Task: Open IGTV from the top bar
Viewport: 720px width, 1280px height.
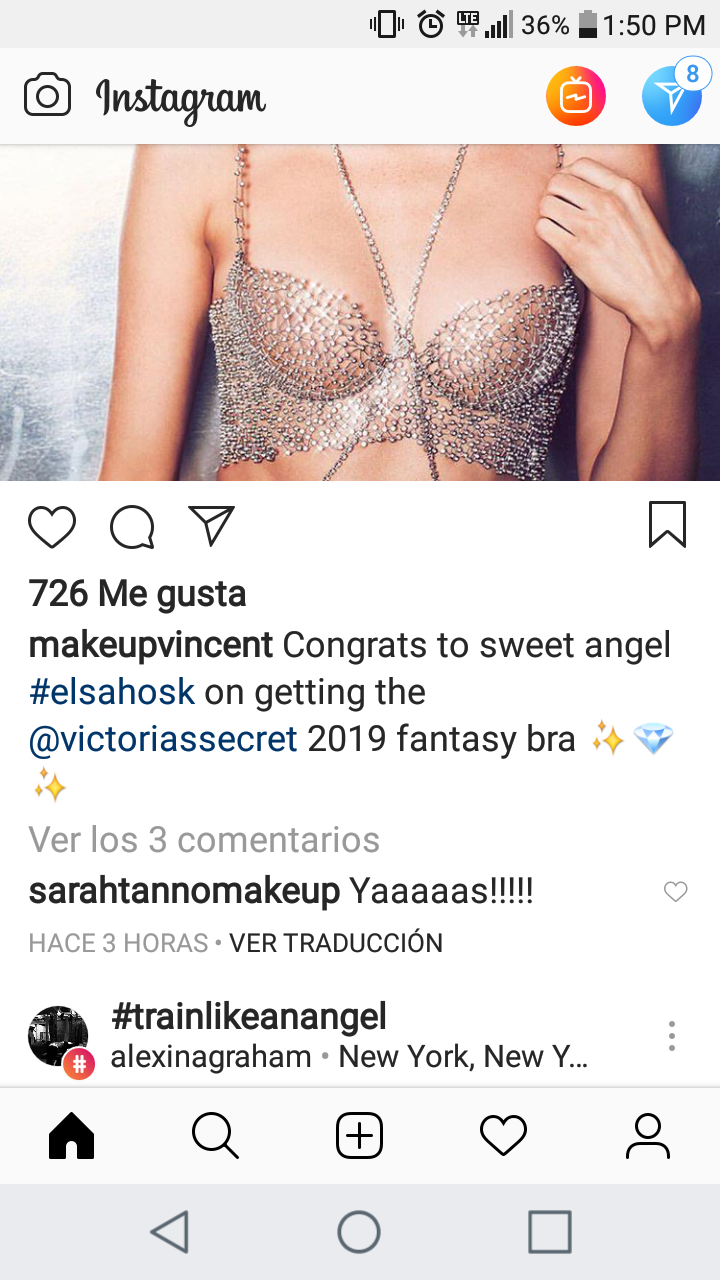Action: point(575,96)
